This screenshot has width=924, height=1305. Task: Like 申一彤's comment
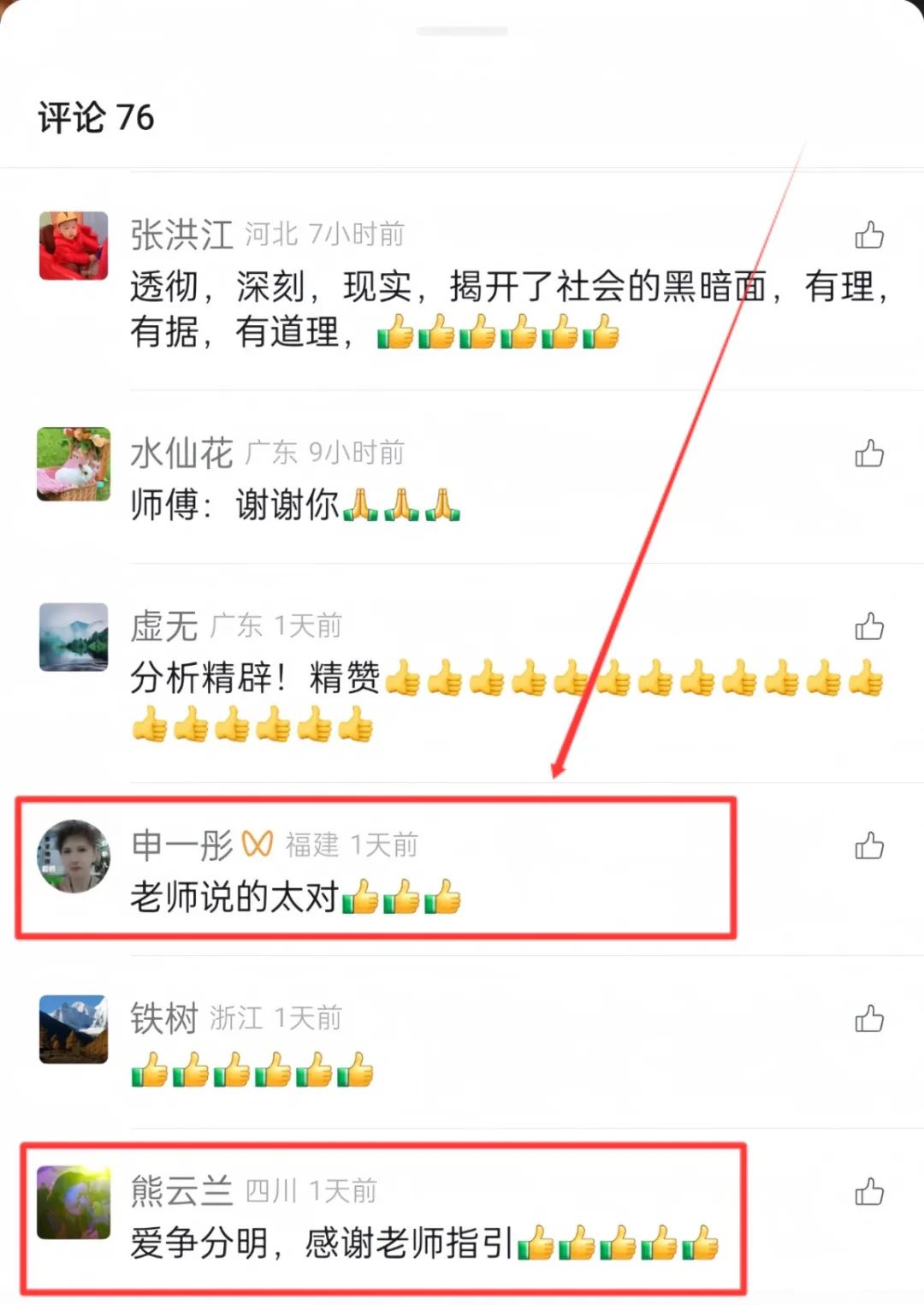869,845
